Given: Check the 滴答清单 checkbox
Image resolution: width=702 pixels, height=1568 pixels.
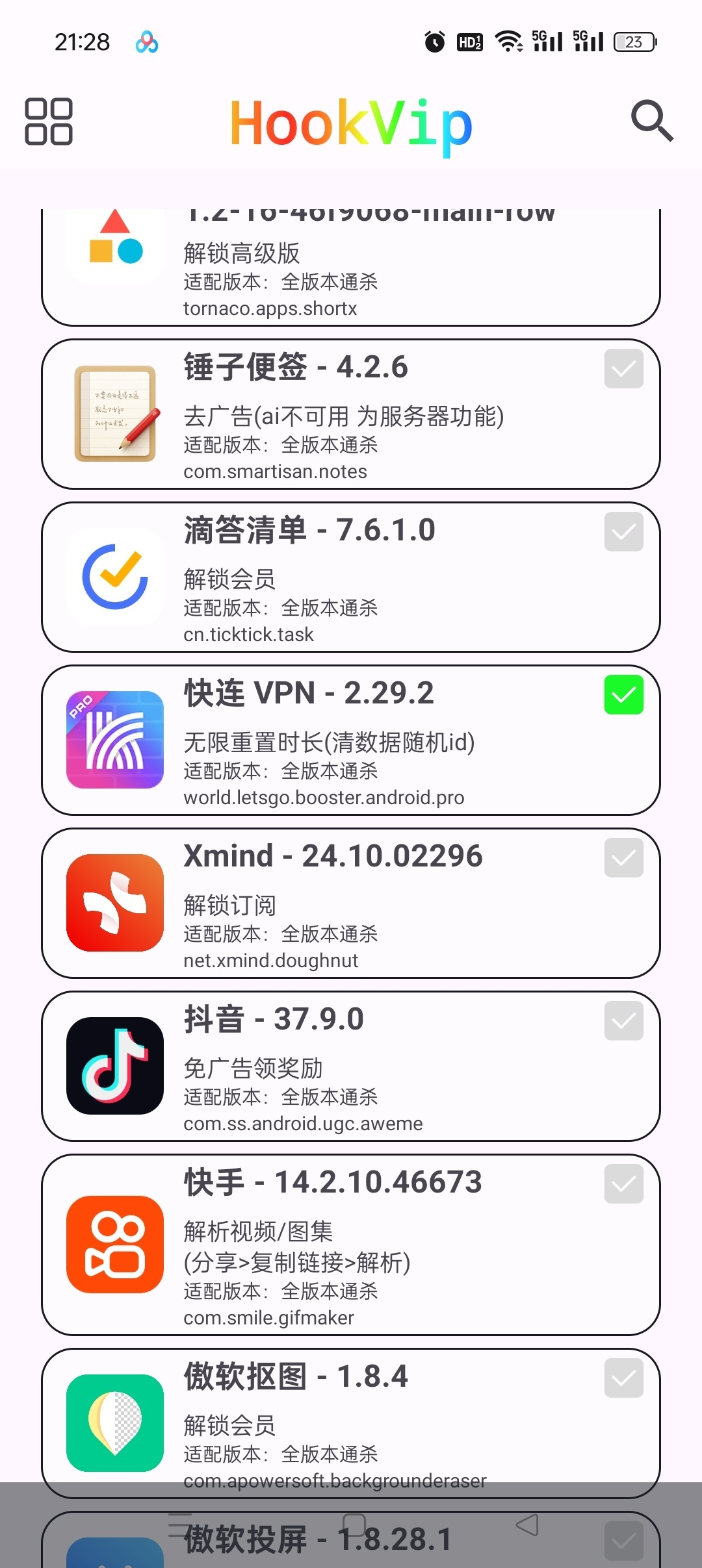Looking at the screenshot, I should [624, 532].
